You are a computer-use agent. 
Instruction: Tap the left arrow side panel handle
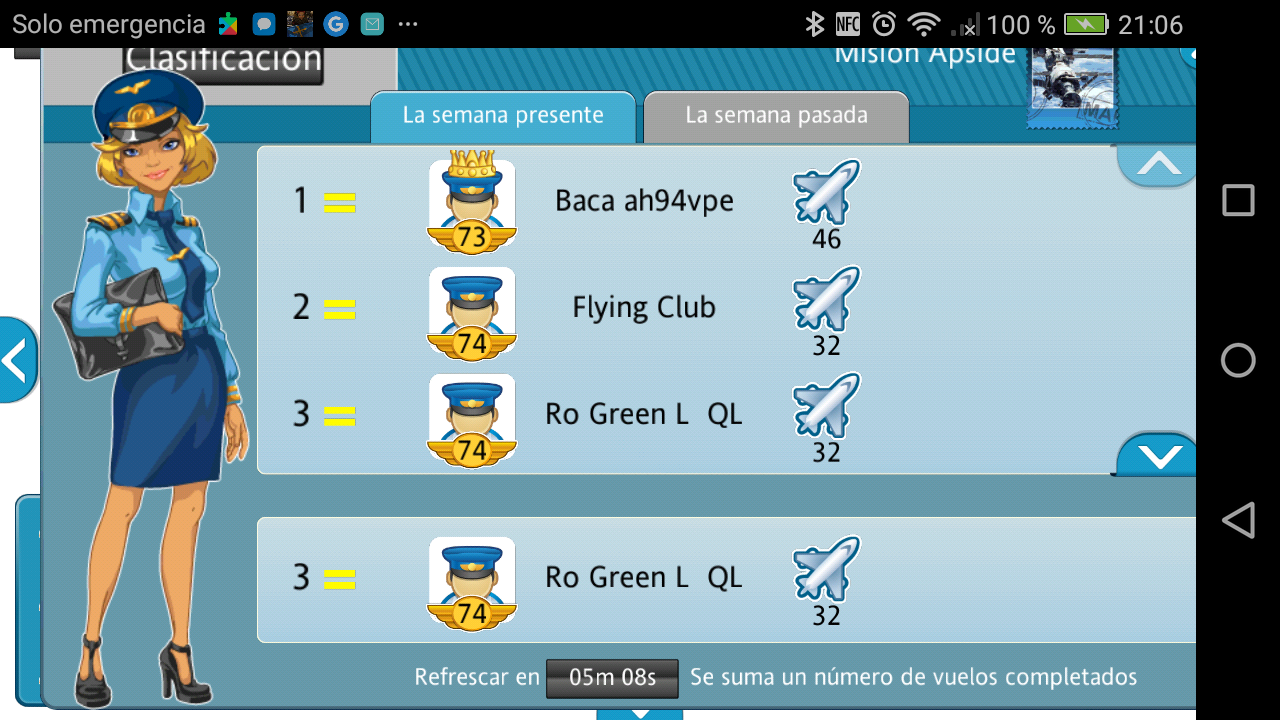(16, 360)
